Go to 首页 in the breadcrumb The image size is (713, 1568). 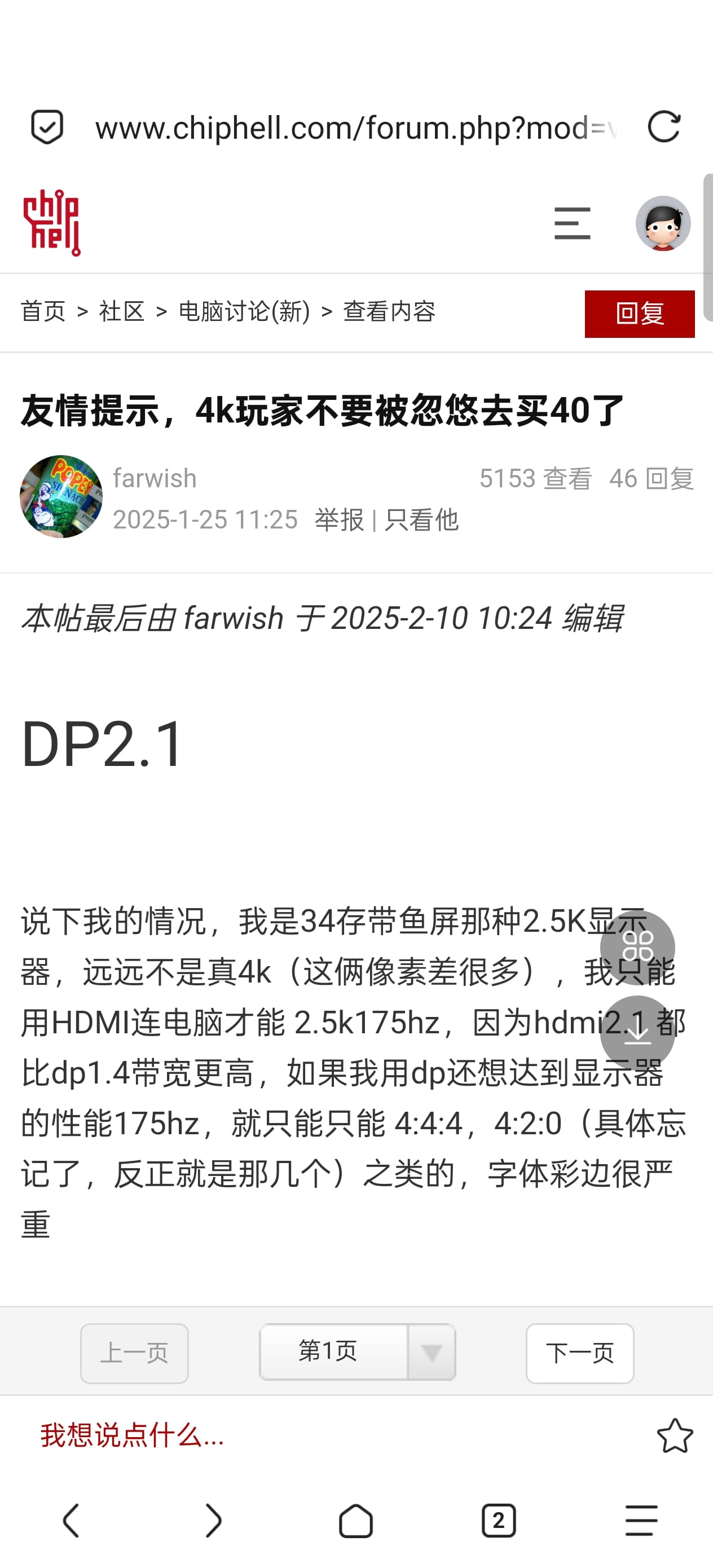(x=43, y=312)
